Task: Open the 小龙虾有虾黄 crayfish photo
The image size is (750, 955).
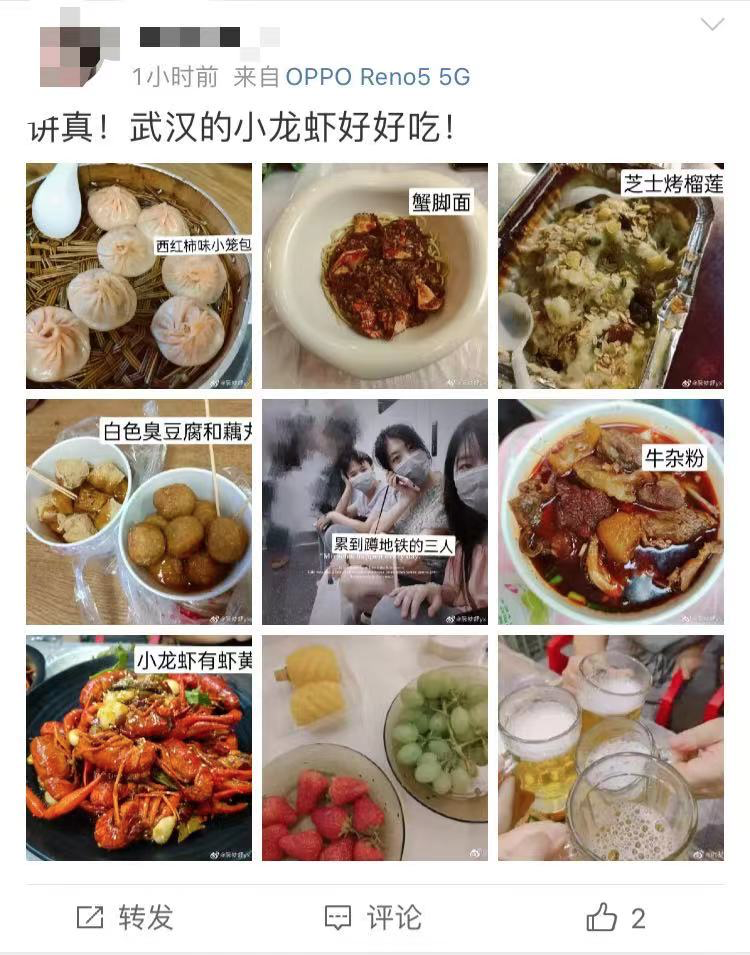Action: click(x=138, y=748)
